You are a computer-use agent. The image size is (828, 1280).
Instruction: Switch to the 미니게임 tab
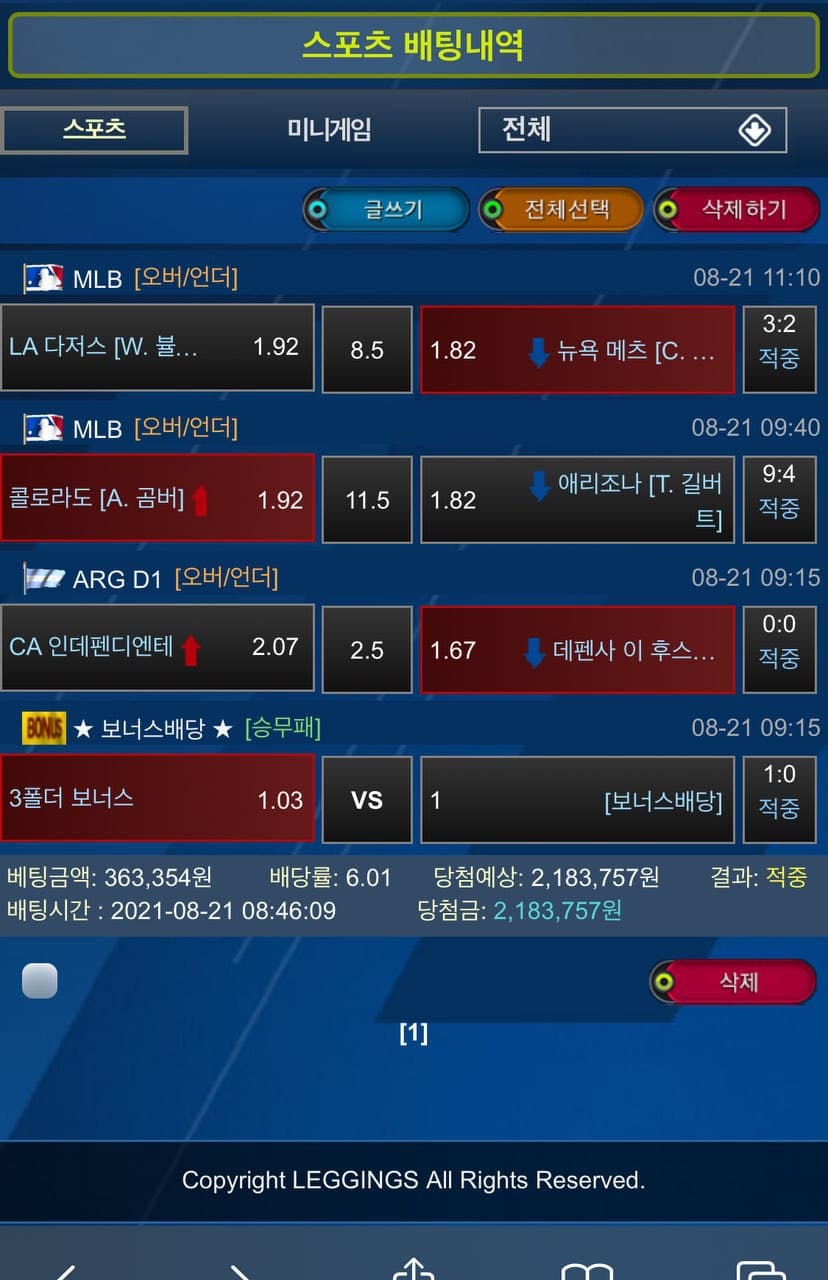tap(329, 129)
